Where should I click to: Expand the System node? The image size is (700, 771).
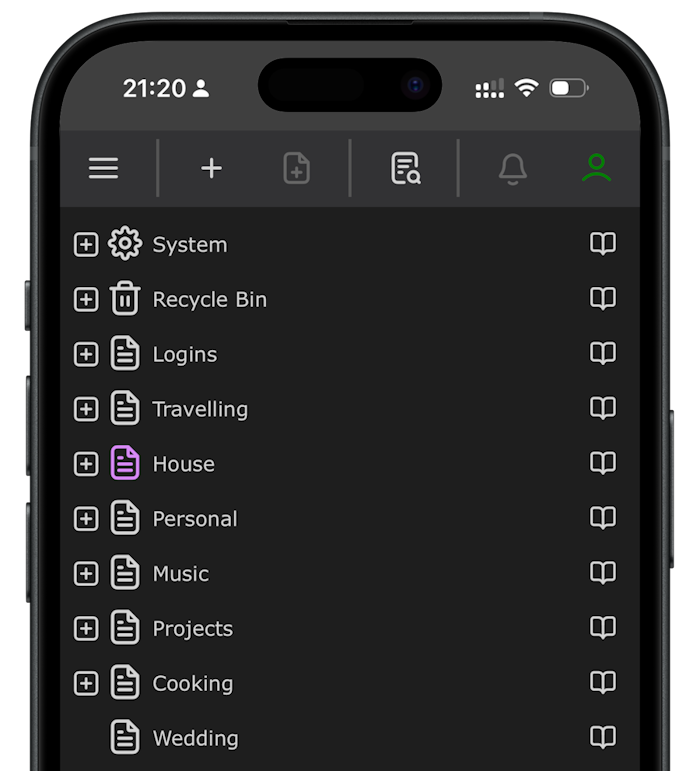coord(86,244)
